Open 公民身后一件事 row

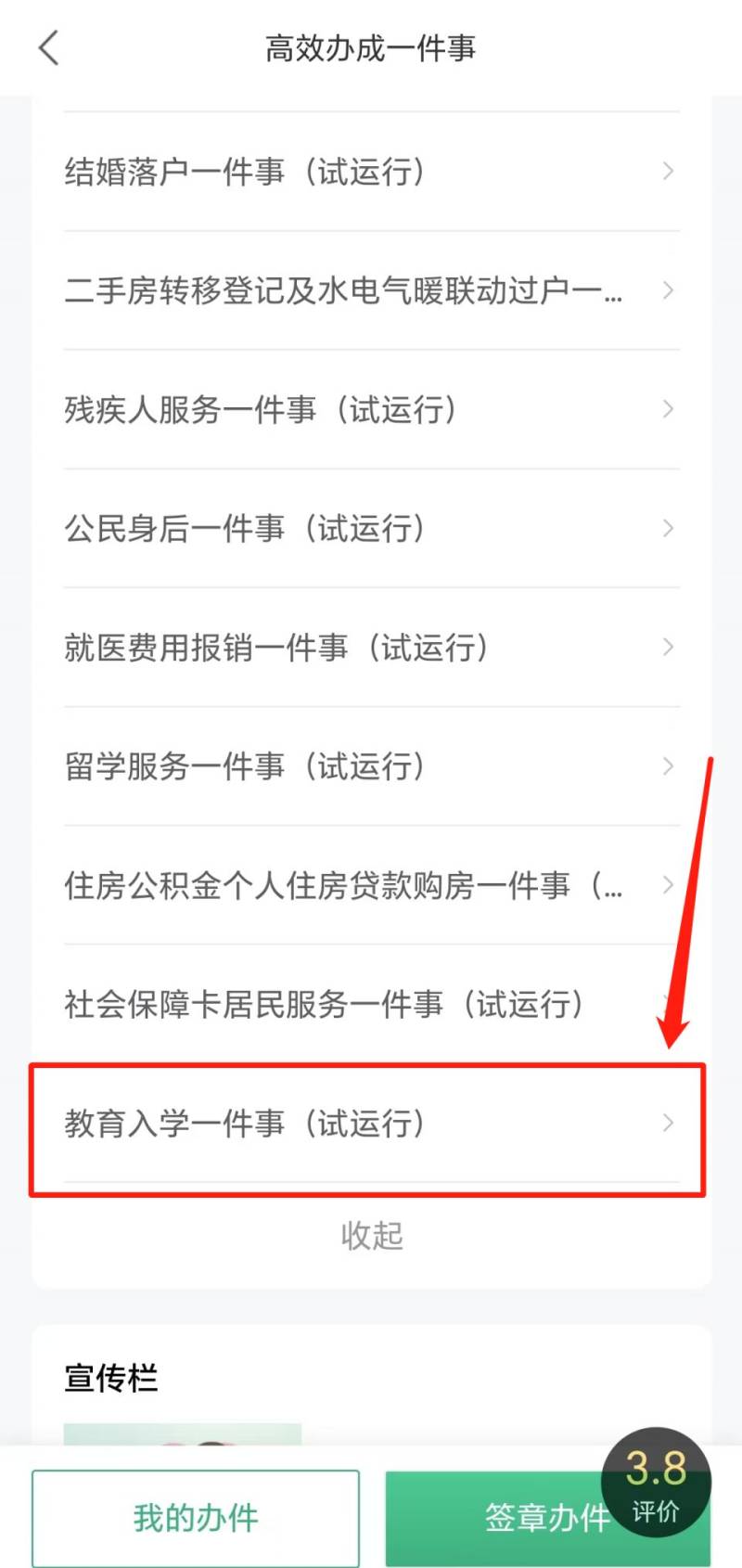coord(371,528)
